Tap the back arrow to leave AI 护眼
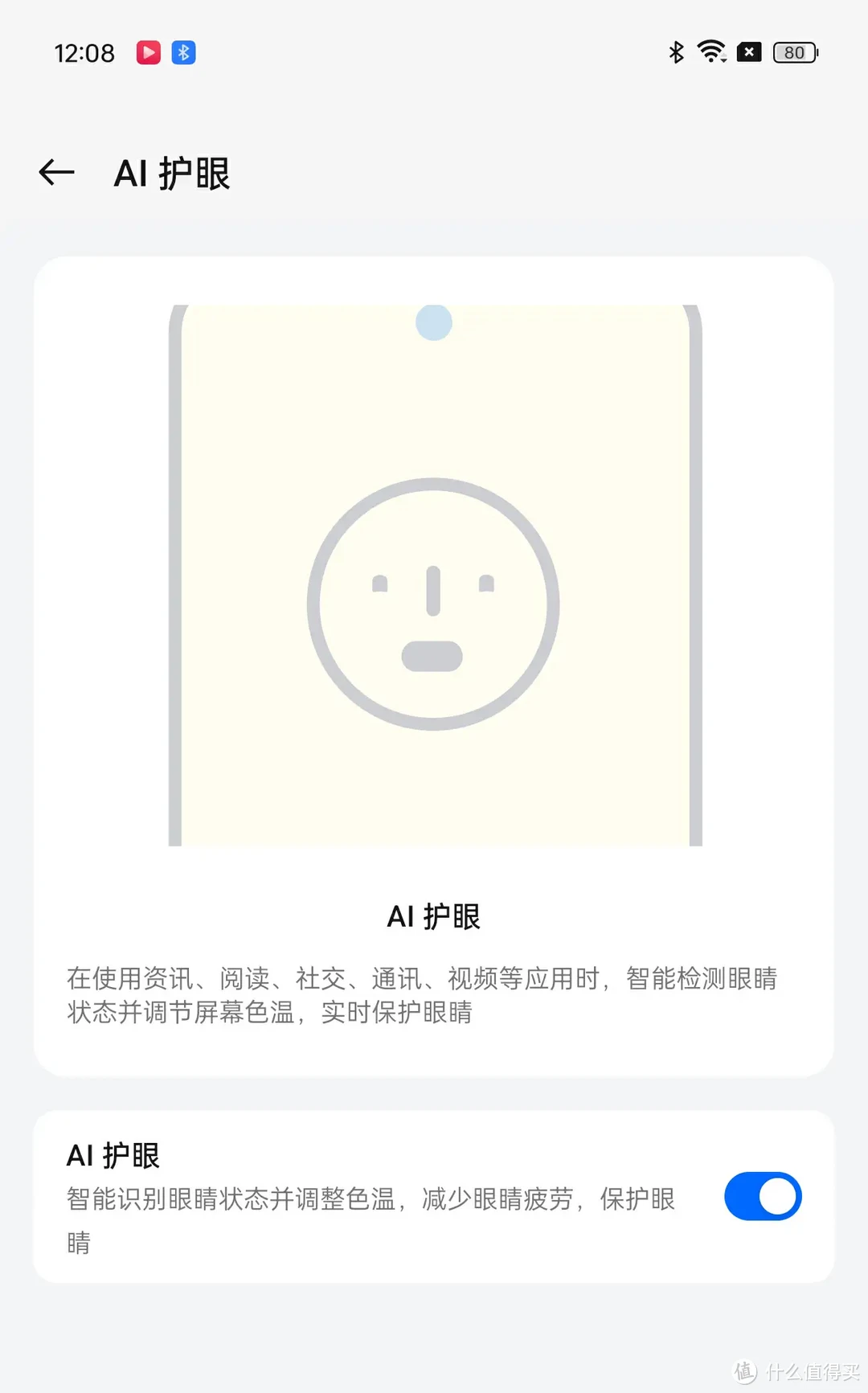This screenshot has height=1393, width=868. pyautogui.click(x=56, y=172)
